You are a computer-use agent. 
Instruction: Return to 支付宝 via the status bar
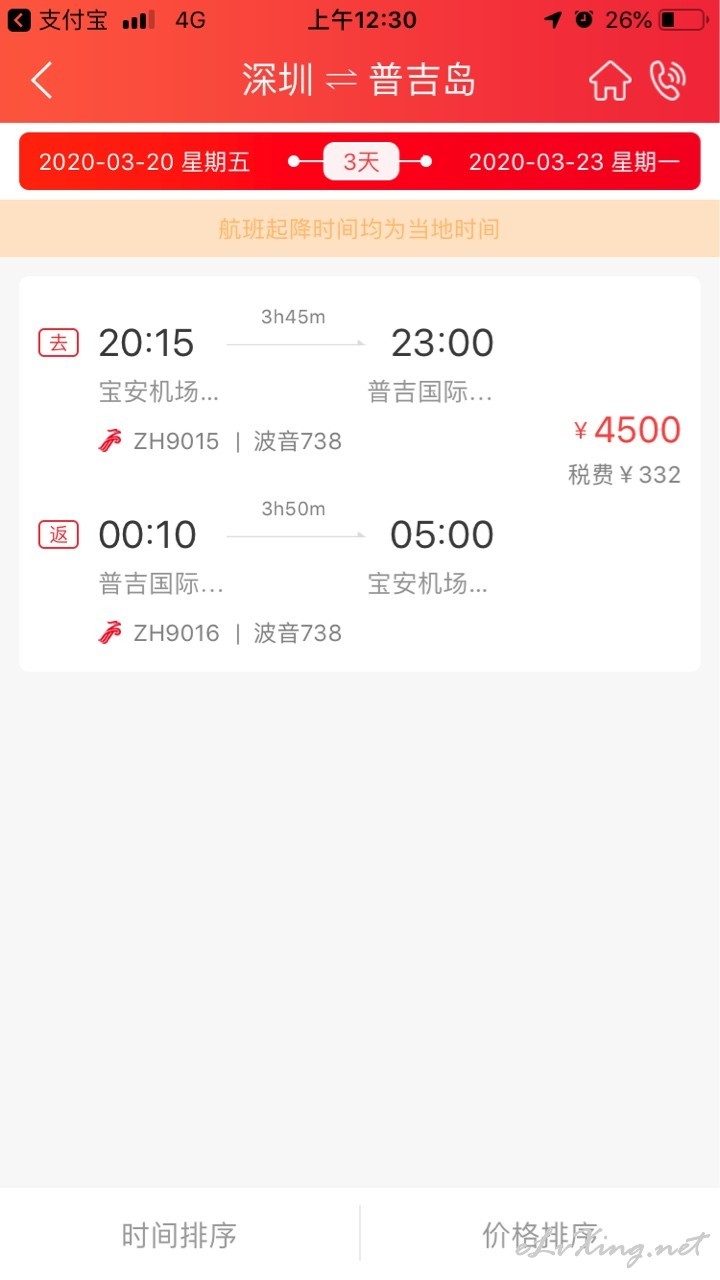pos(57,20)
